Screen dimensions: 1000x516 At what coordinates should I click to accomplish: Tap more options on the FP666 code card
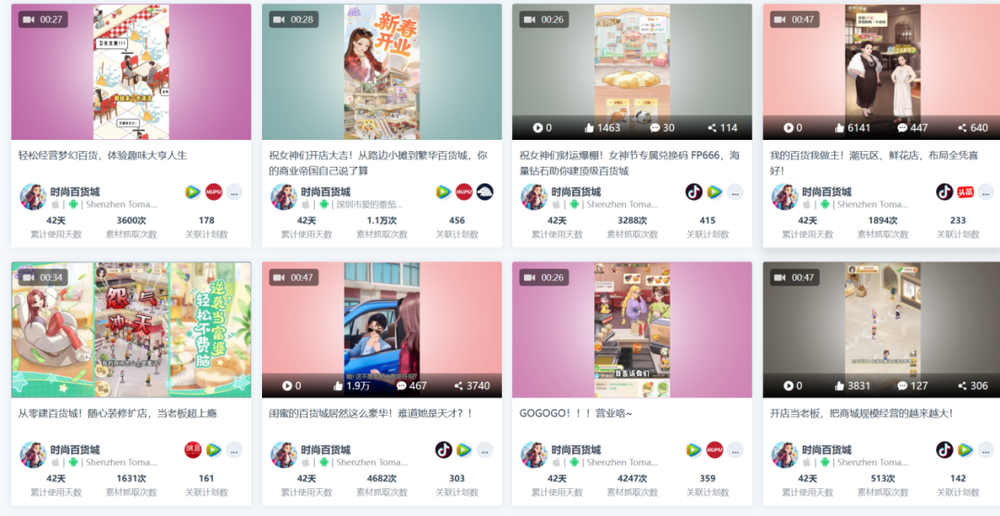click(x=735, y=192)
